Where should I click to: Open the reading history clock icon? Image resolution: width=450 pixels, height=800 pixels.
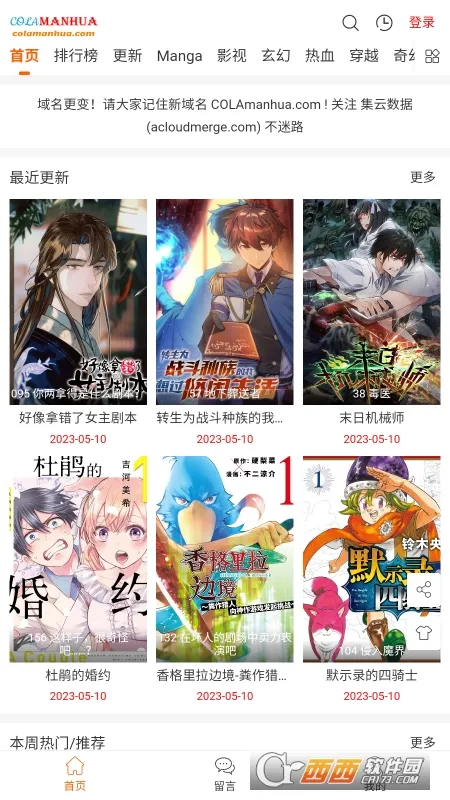[x=384, y=22]
